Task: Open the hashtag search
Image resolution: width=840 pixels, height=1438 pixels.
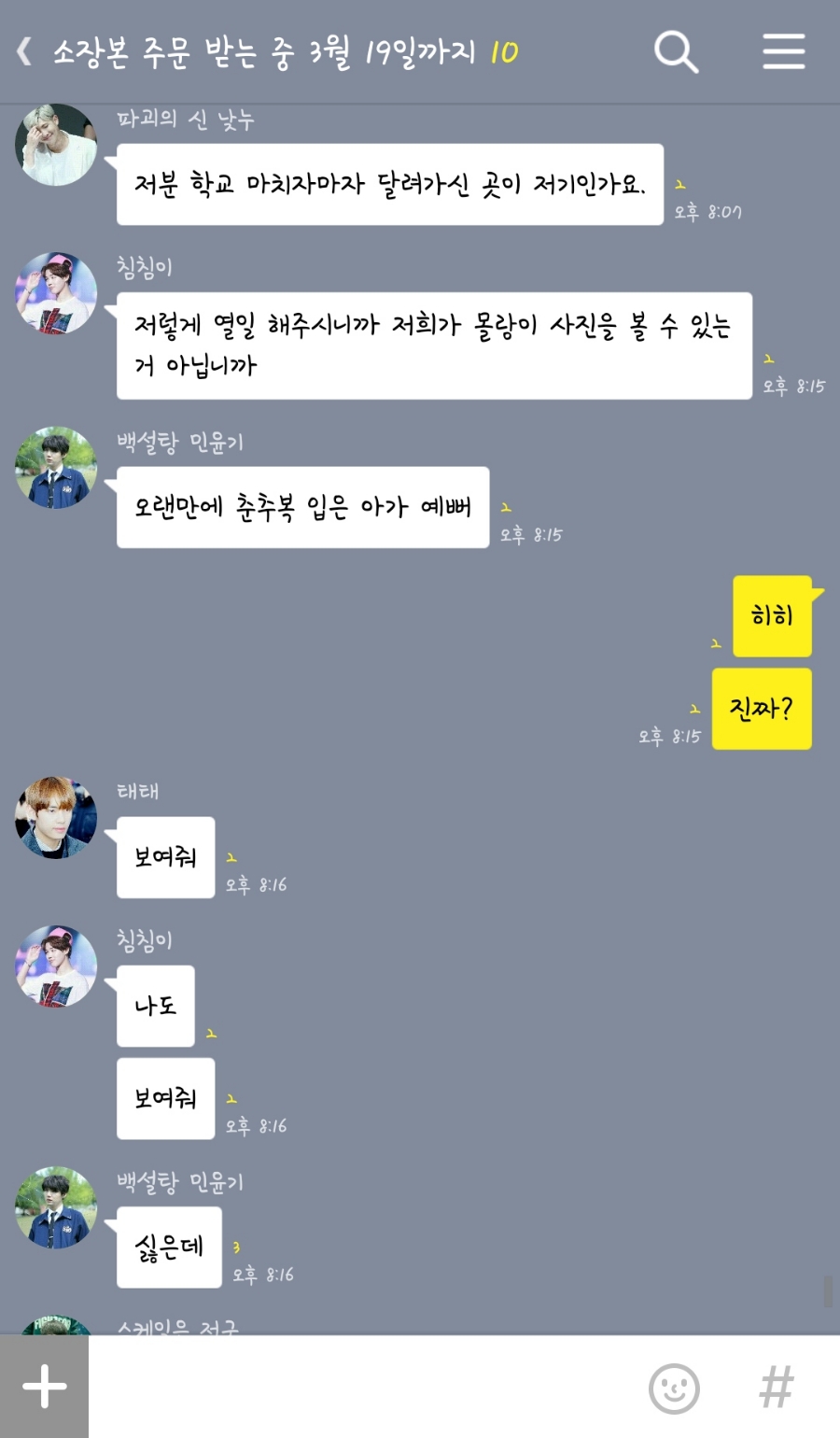Action: (x=777, y=1388)
